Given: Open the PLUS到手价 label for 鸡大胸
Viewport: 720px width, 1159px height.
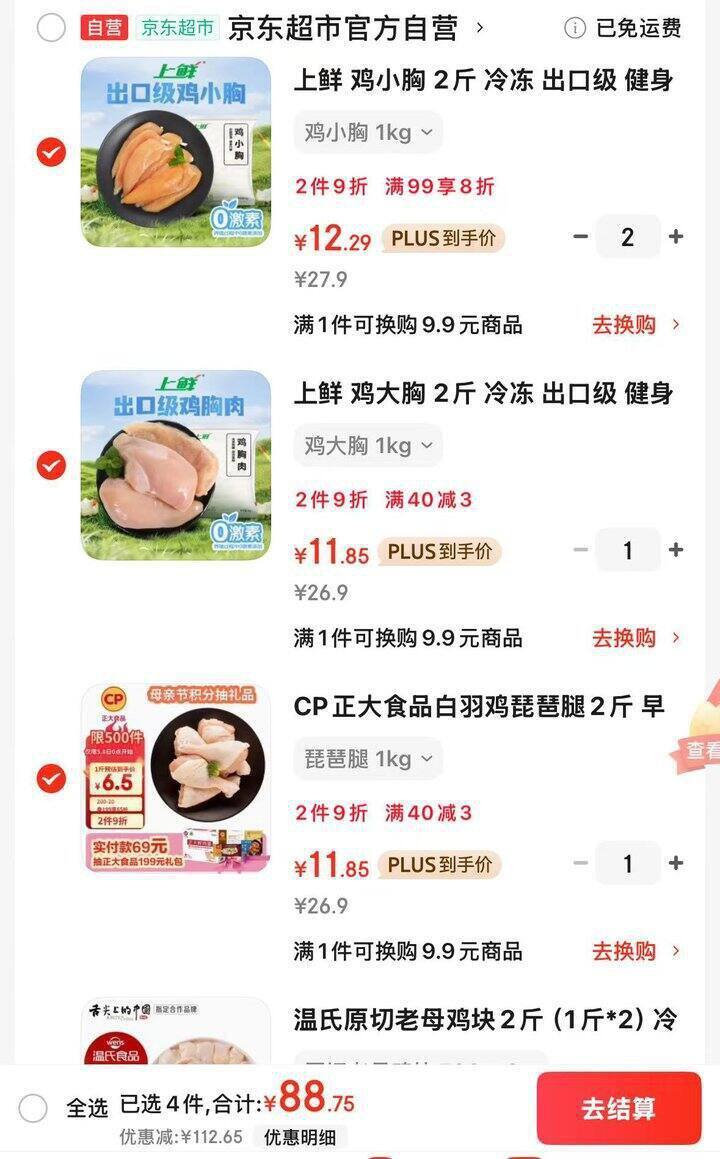Looking at the screenshot, I should click(x=442, y=551).
